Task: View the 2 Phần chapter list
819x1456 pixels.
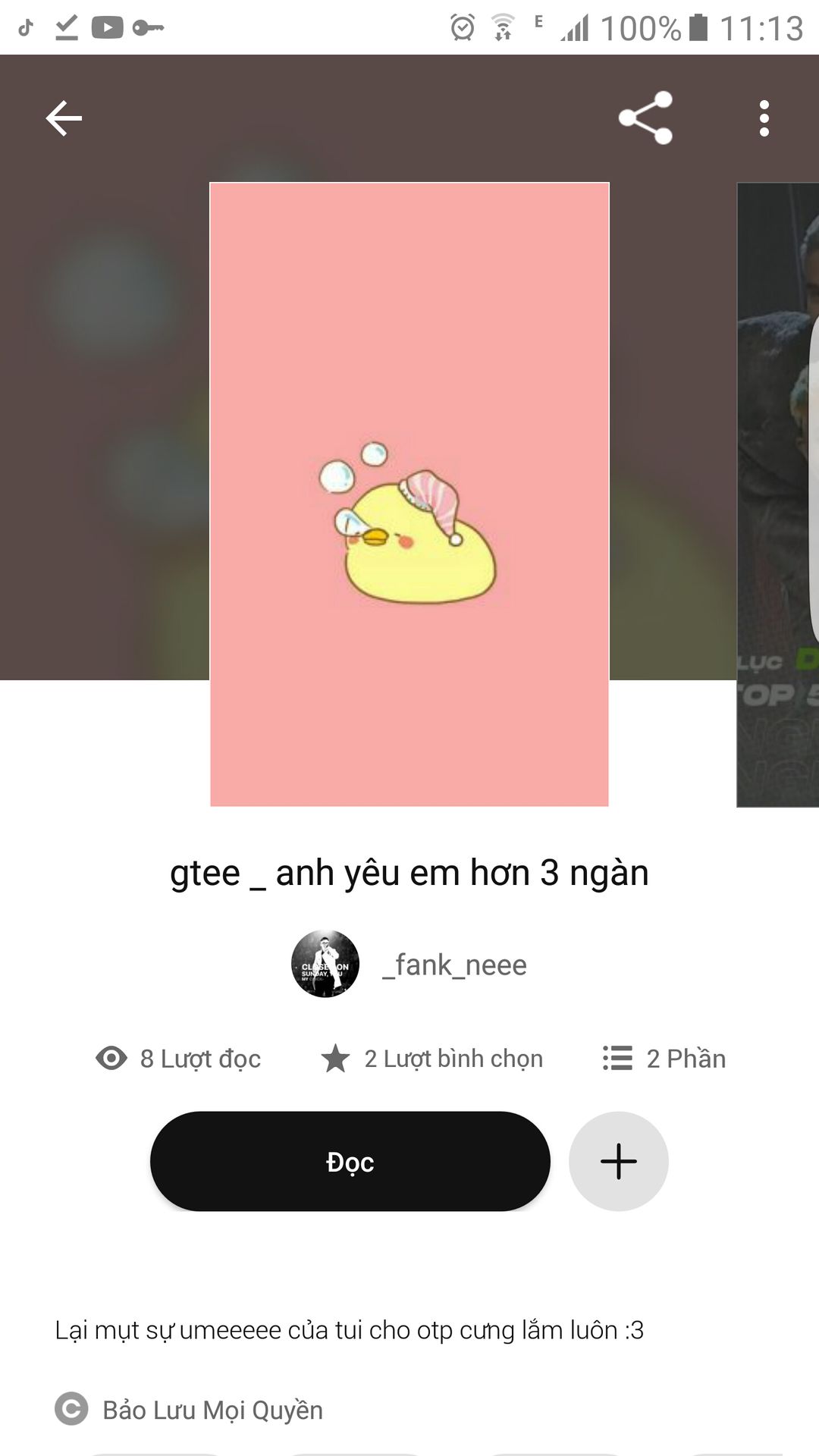Action: (664, 1058)
